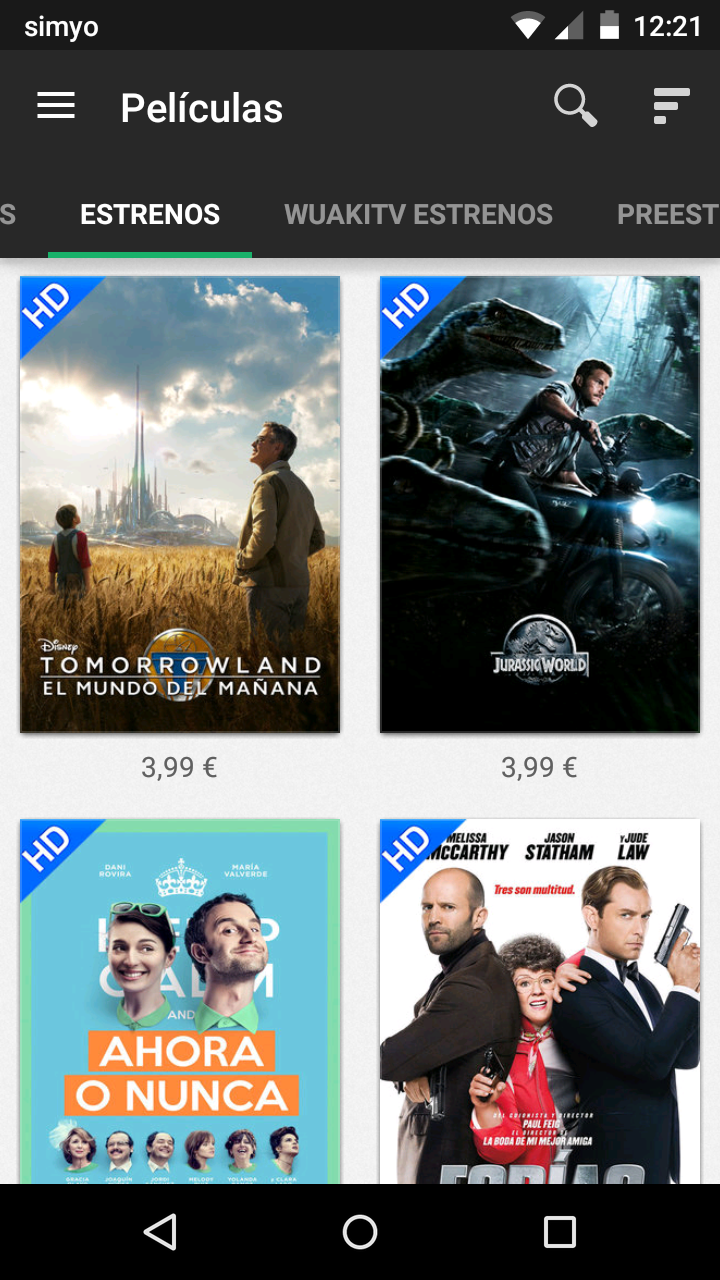The width and height of the screenshot is (720, 1280).
Task: View the Ahora o Nunca movie
Action: pyautogui.click(x=180, y=1002)
